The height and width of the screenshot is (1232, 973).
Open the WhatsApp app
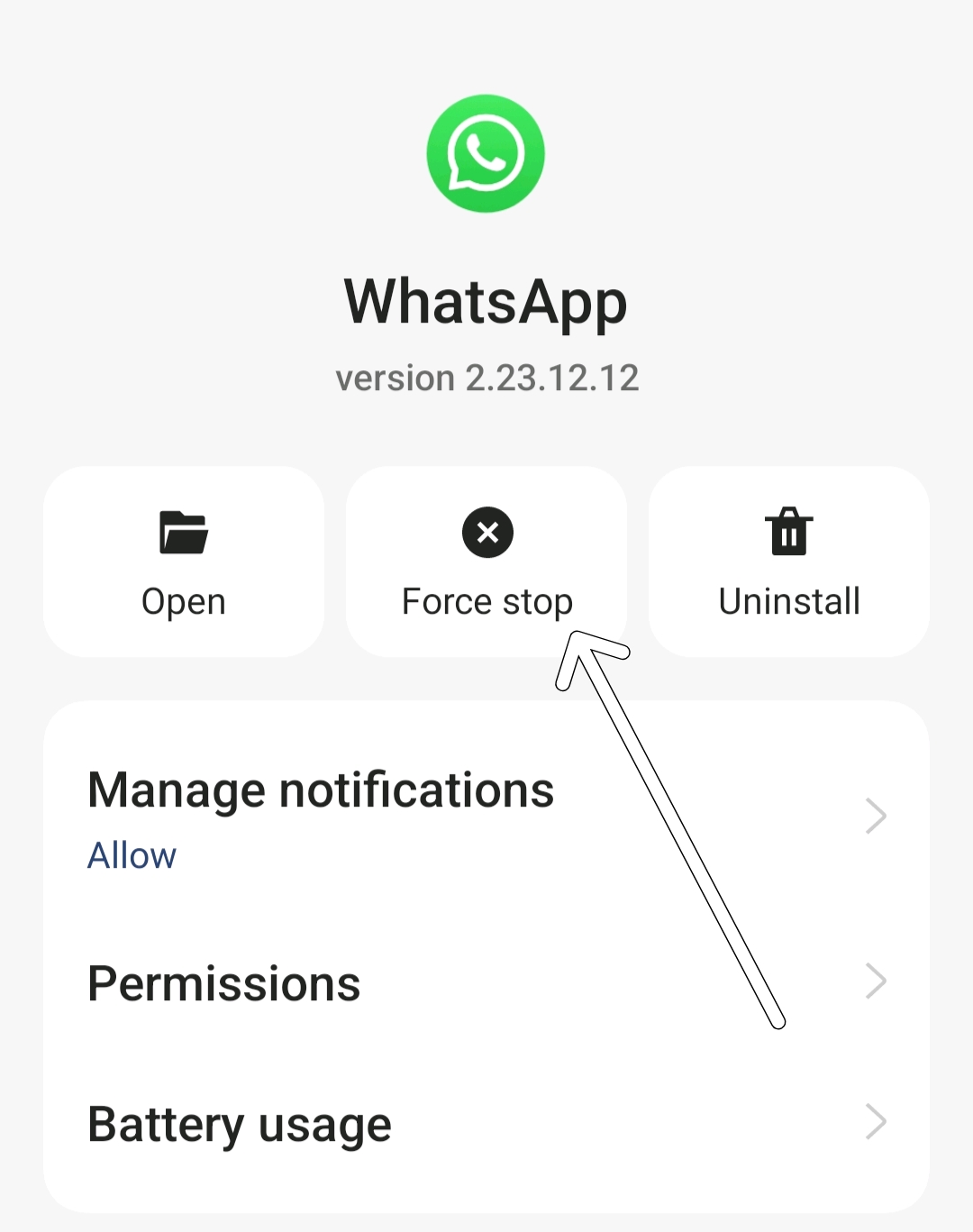(x=184, y=561)
